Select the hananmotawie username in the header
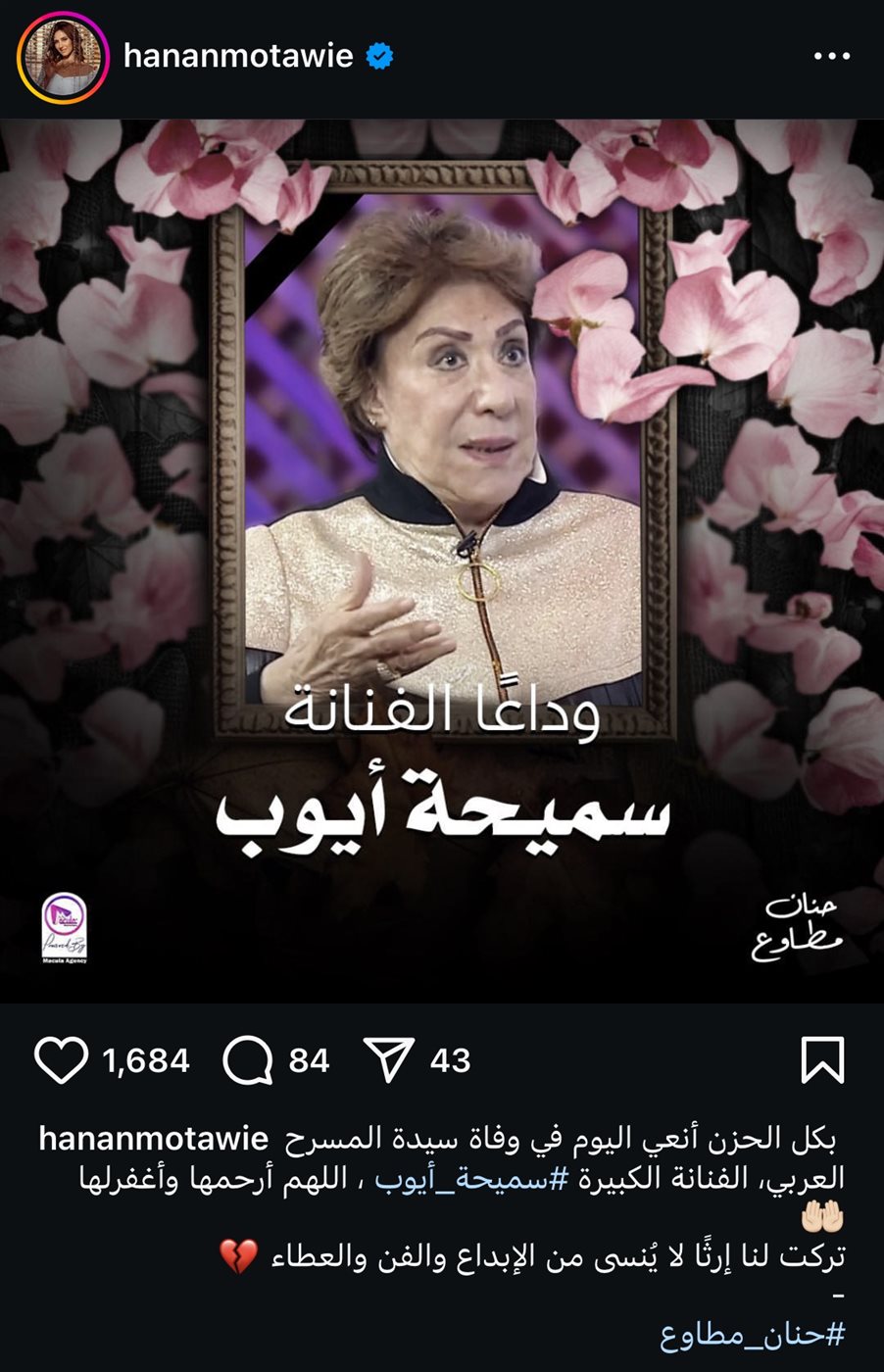This screenshot has width=884, height=1372. 247,56
